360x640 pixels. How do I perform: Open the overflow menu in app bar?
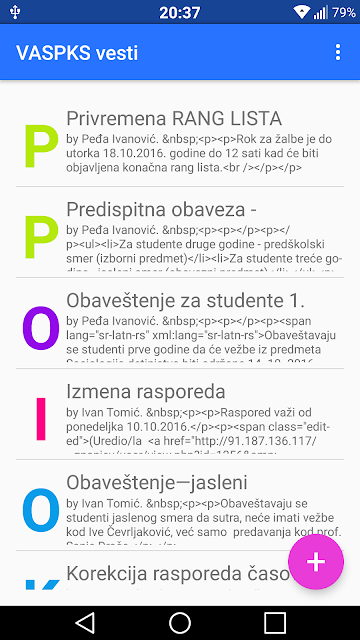338,52
